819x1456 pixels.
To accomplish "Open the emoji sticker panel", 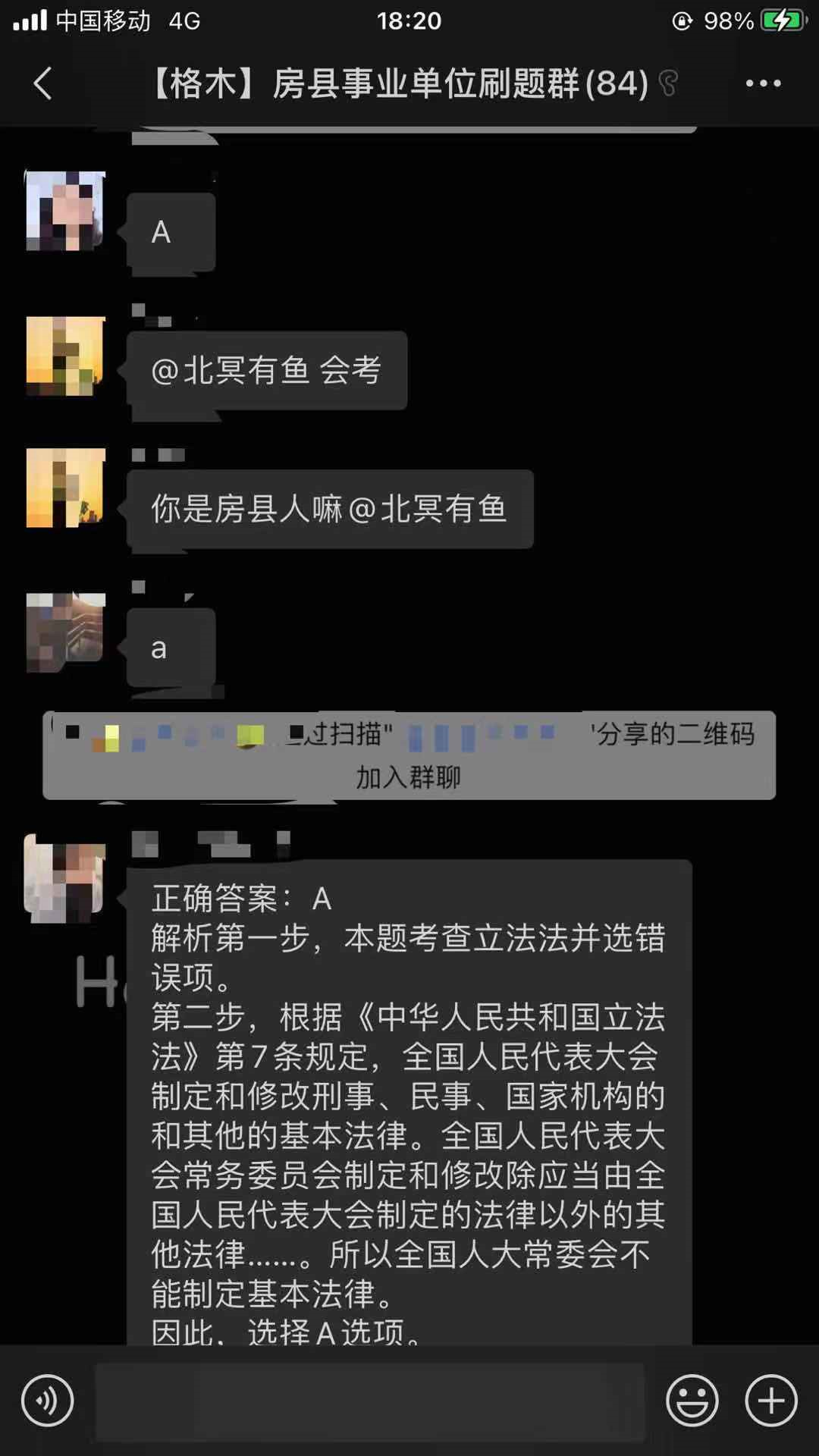I will coord(692,1400).
